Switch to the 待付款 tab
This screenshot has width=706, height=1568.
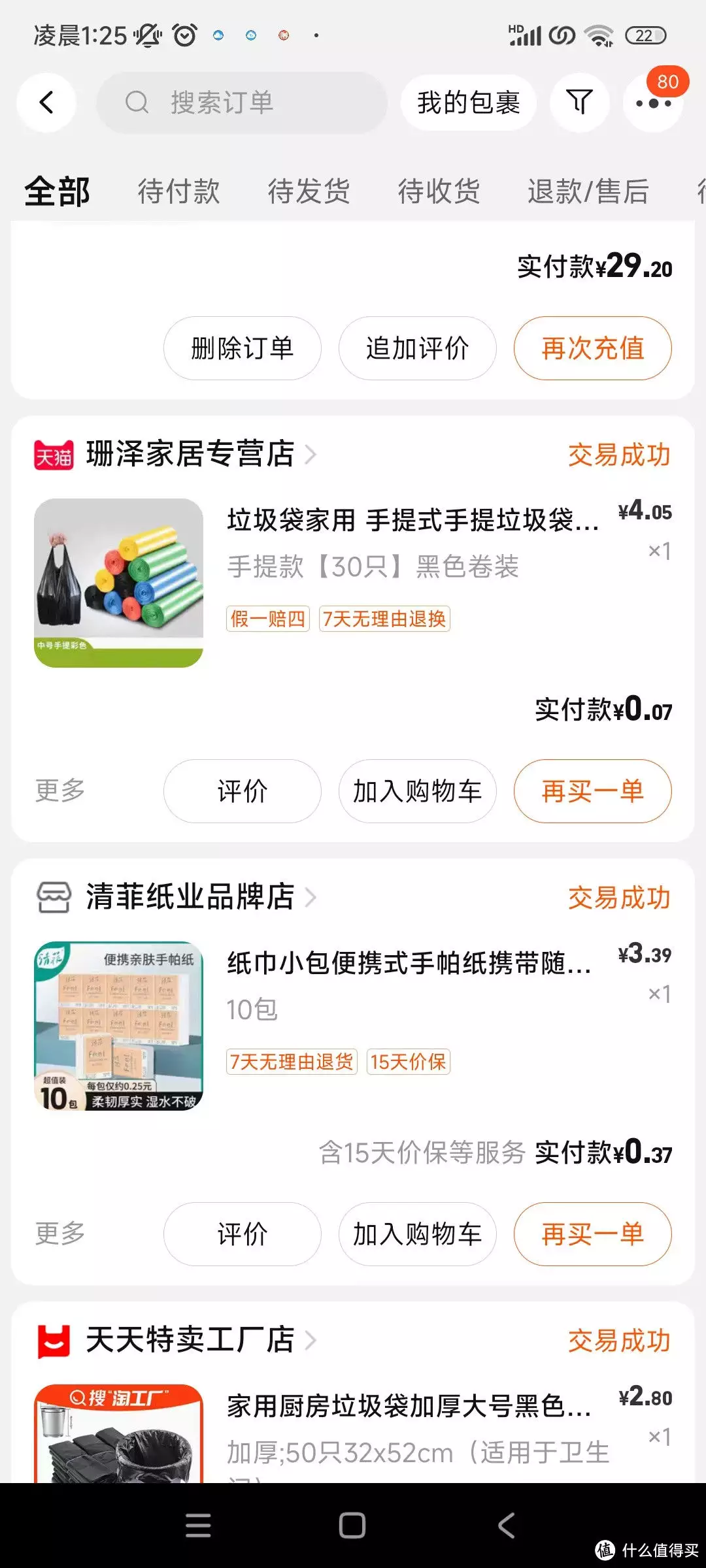tap(178, 191)
